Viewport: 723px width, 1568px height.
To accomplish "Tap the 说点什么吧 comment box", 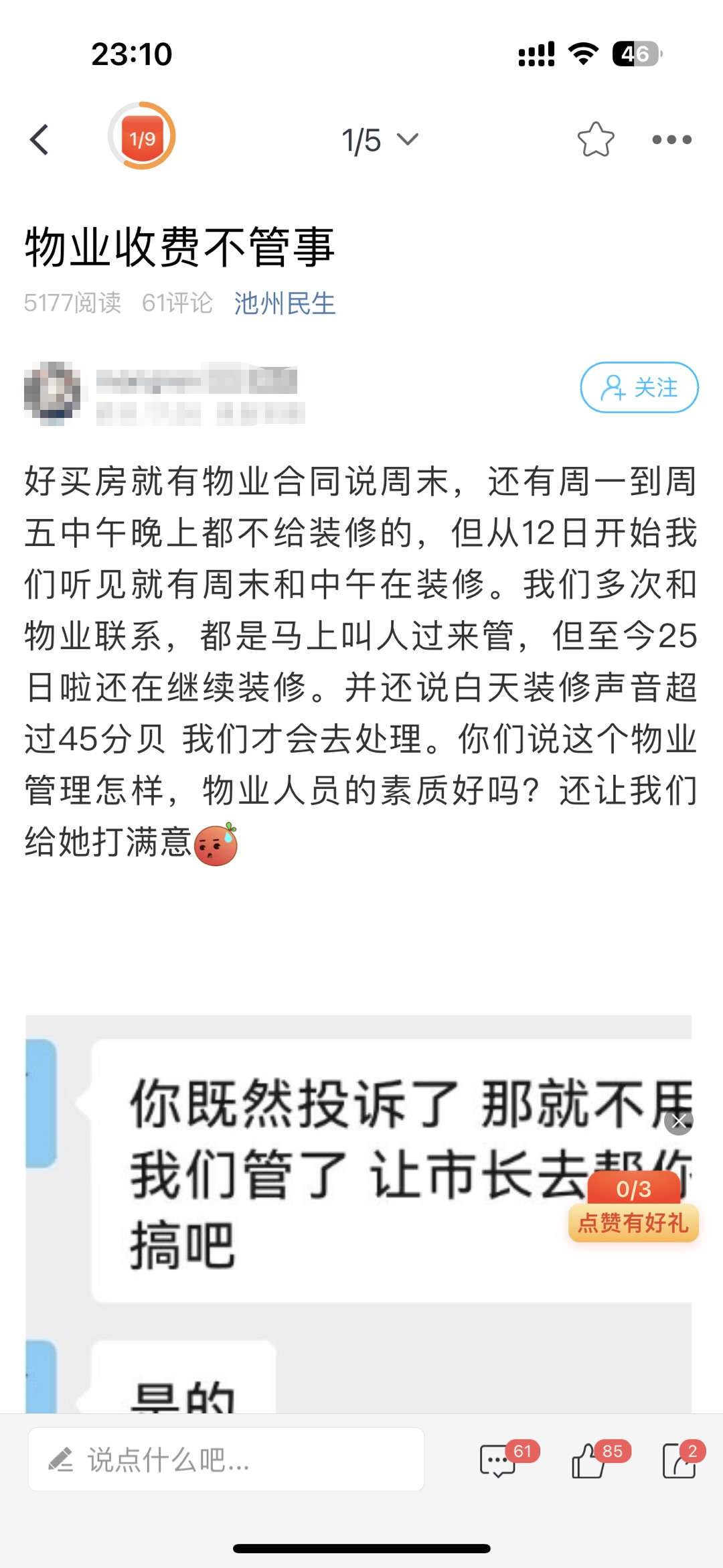I will 226,1459.
